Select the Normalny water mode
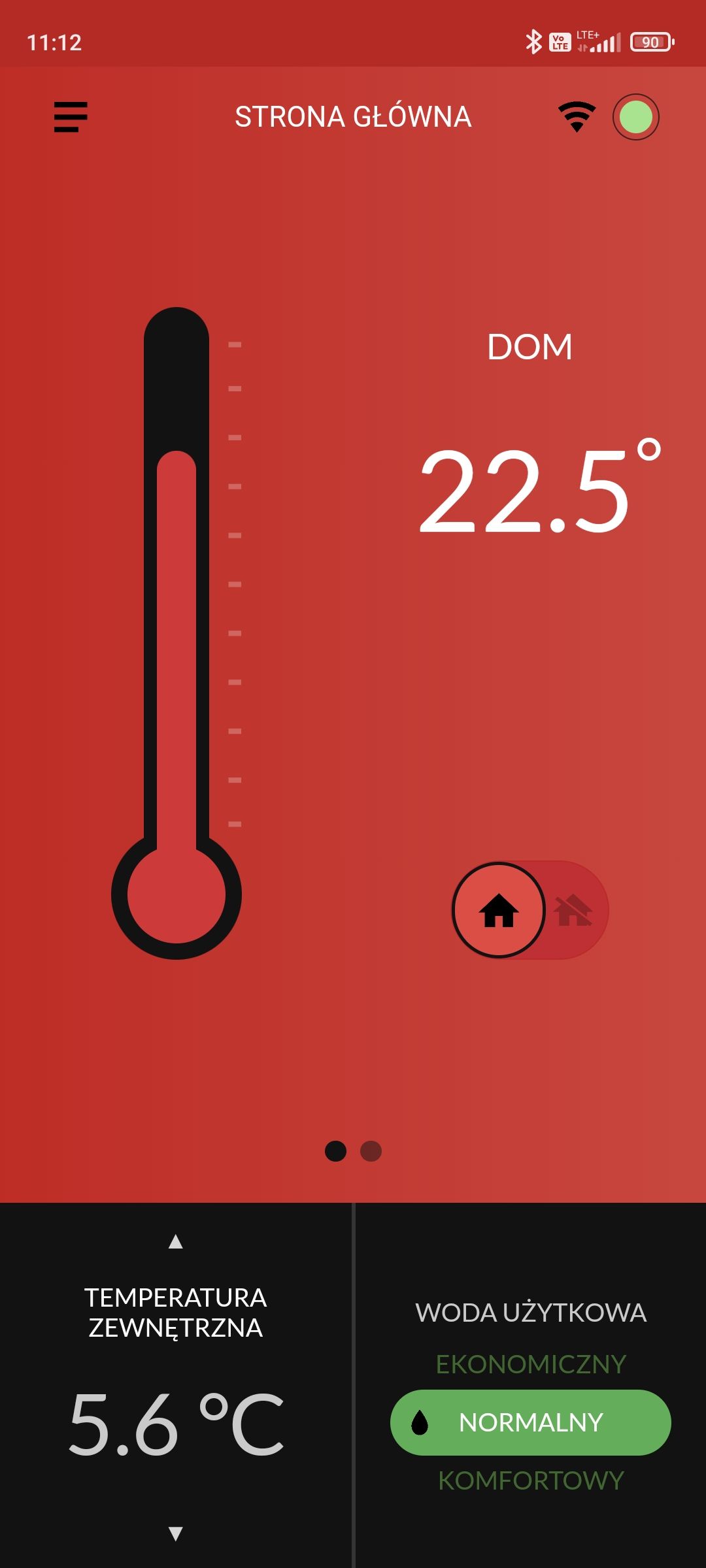The height and width of the screenshot is (1568, 706). click(x=531, y=1422)
